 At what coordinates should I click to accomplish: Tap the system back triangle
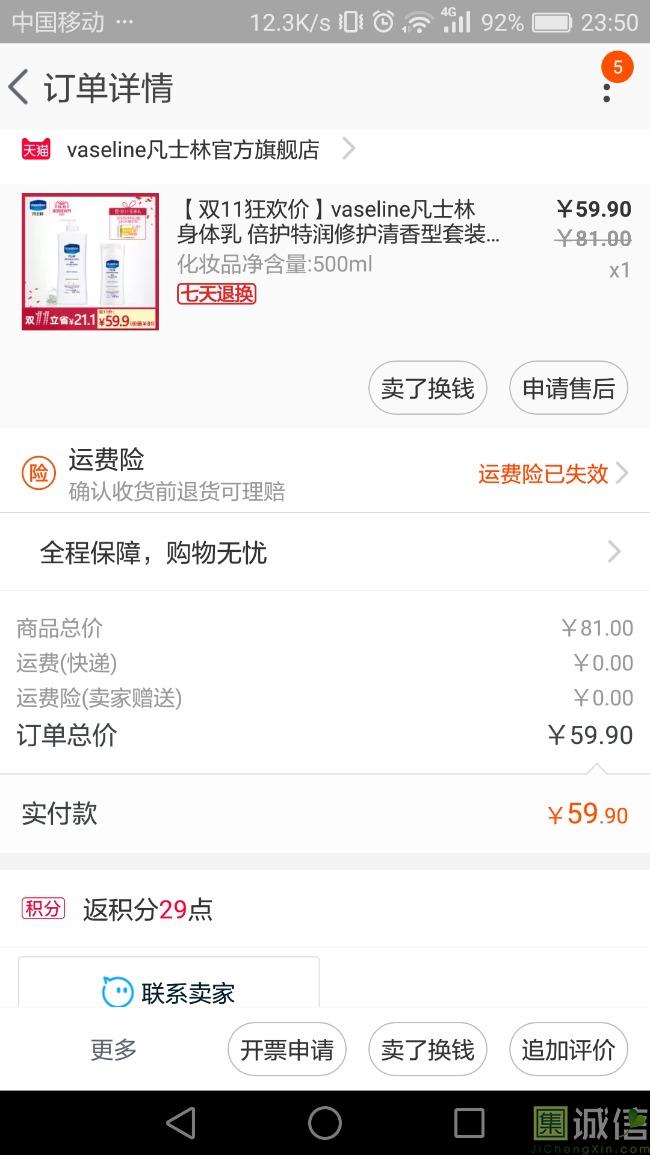181,1123
